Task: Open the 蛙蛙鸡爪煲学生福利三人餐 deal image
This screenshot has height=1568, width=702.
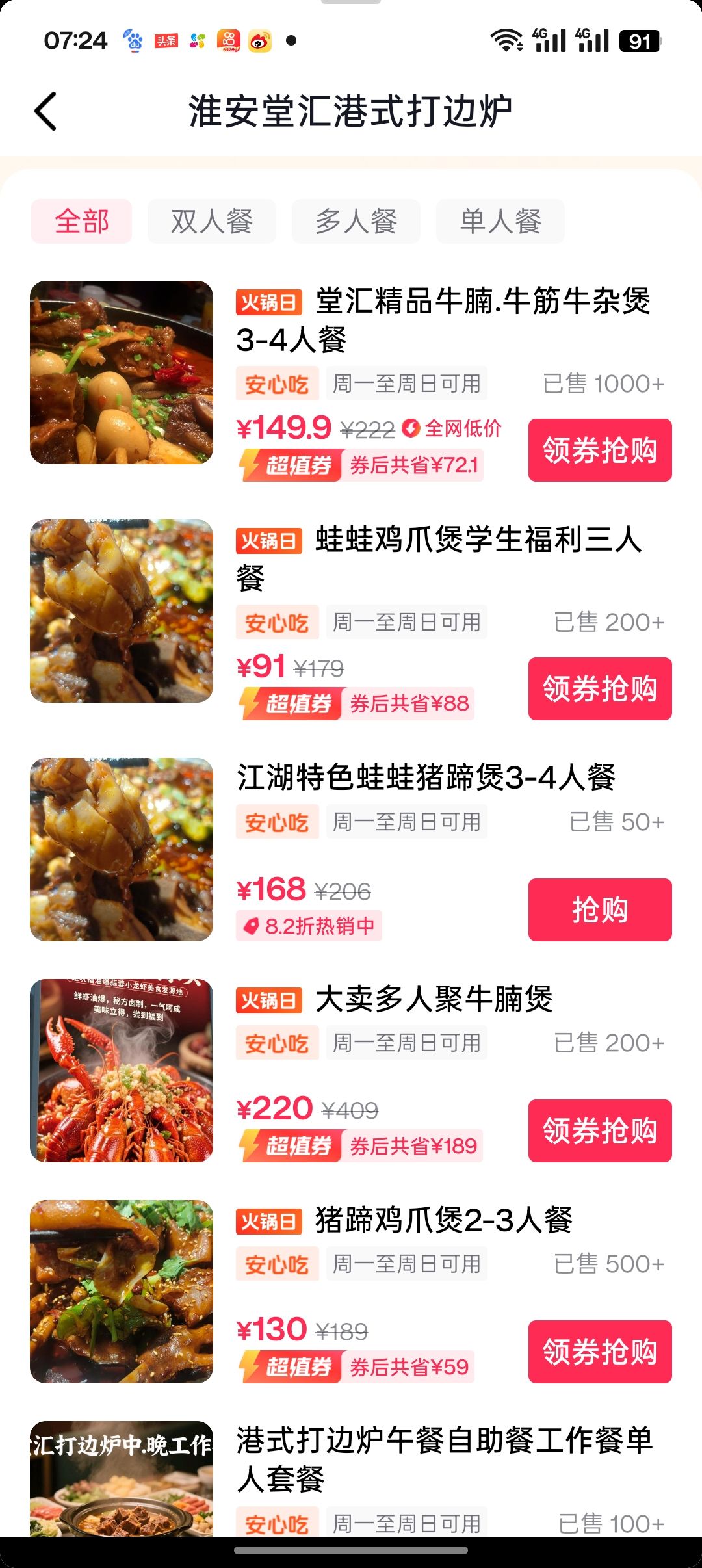Action: point(122,611)
